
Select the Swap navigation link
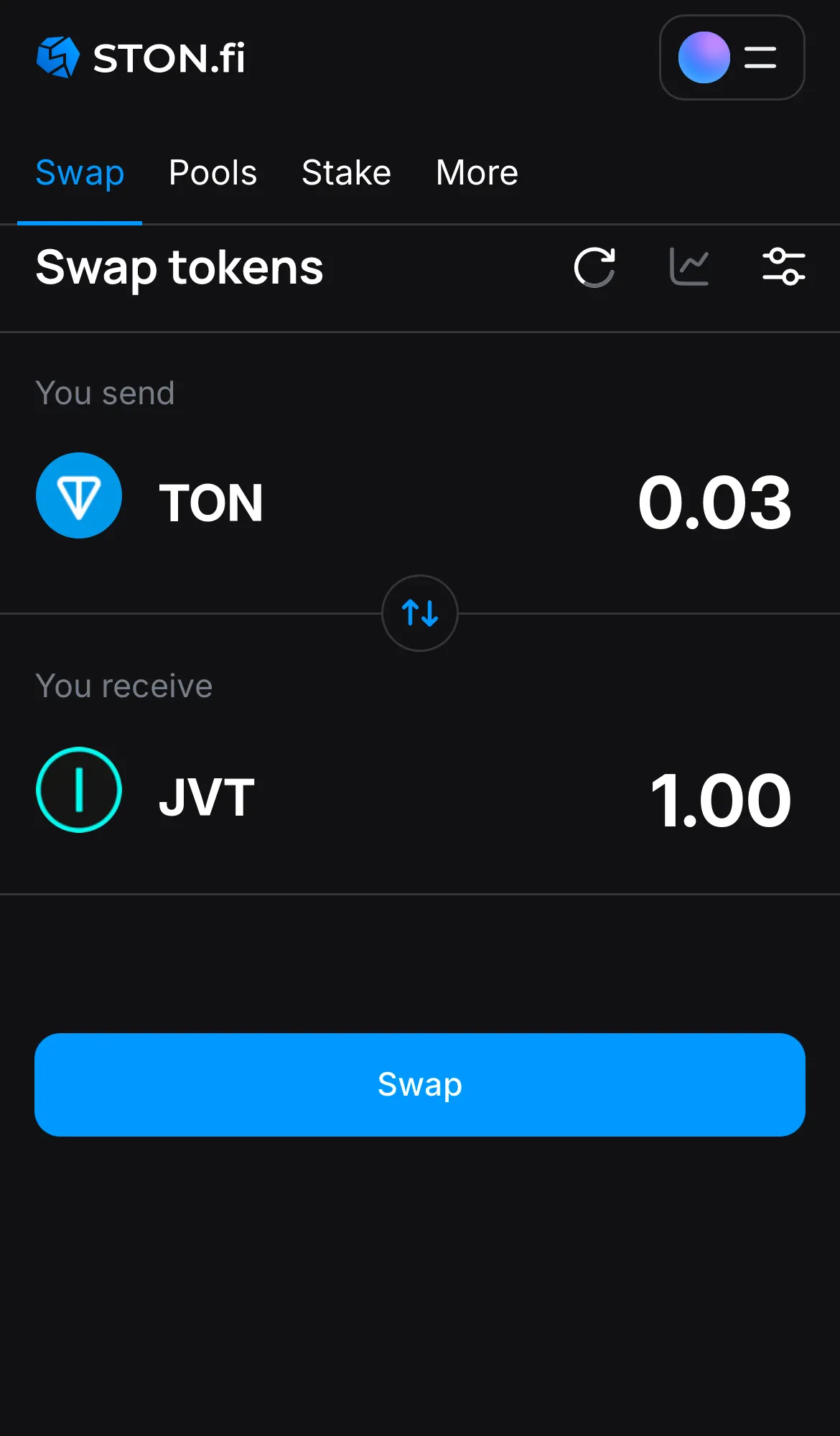[80, 172]
